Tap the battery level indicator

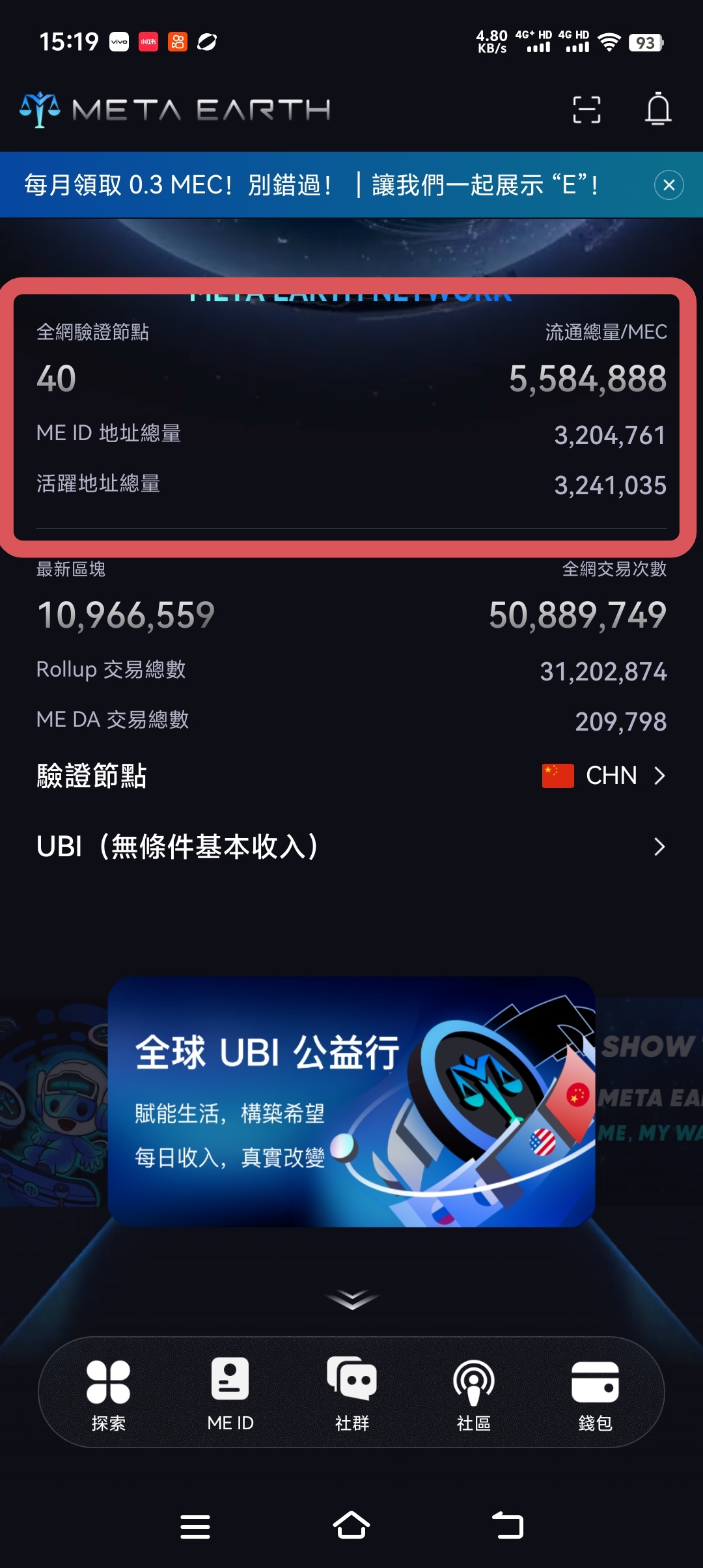(647, 41)
